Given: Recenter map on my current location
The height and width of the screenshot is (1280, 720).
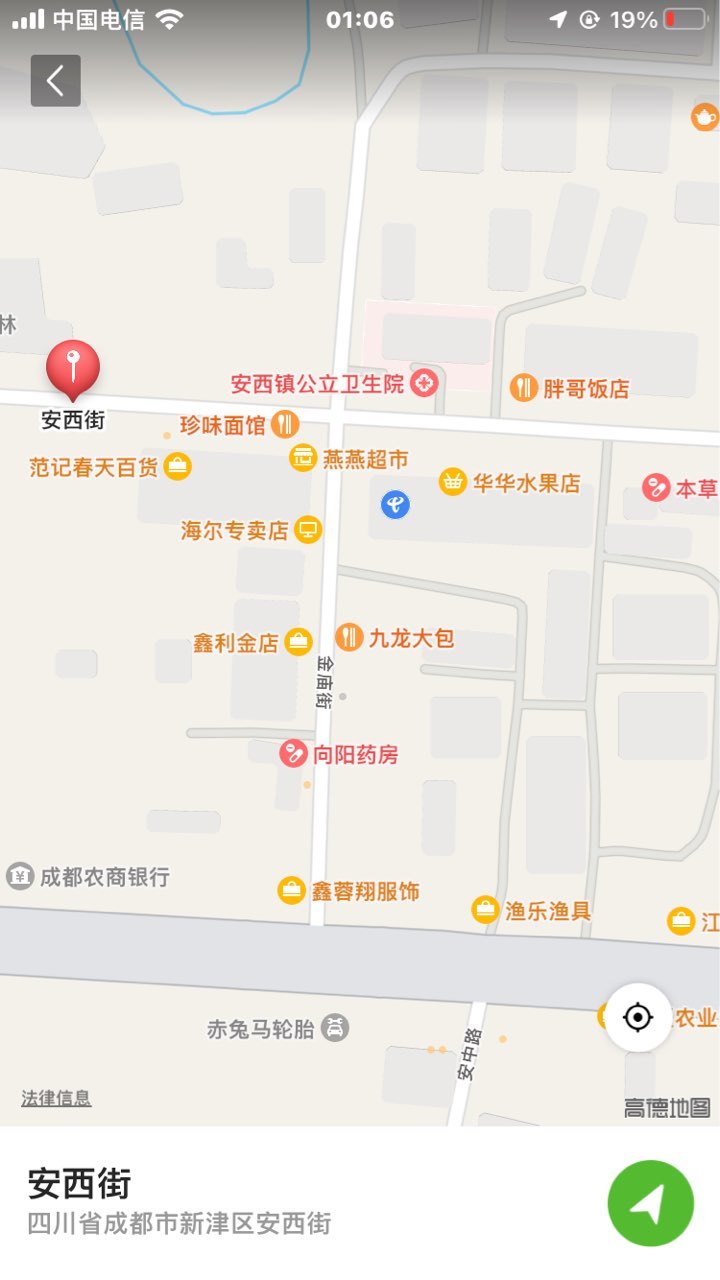Looking at the screenshot, I should [x=638, y=1018].
